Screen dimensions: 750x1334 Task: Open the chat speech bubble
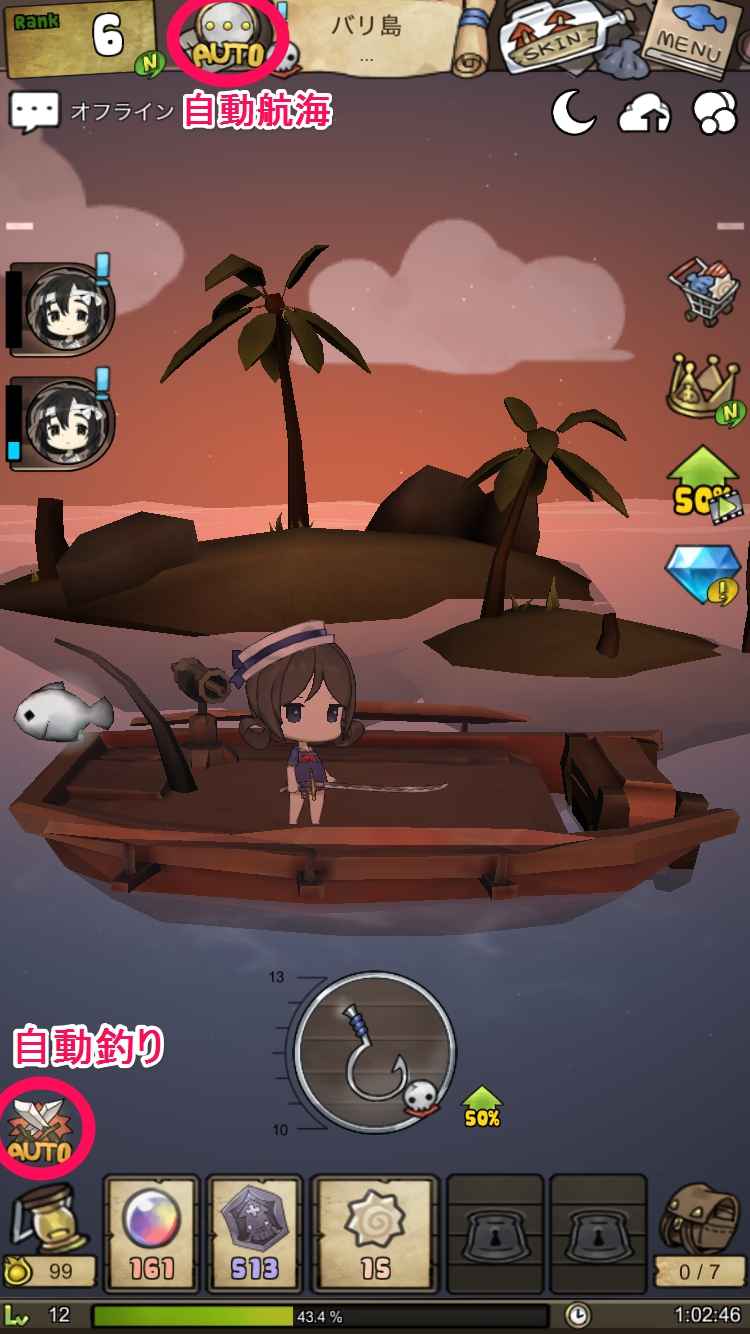[34, 112]
